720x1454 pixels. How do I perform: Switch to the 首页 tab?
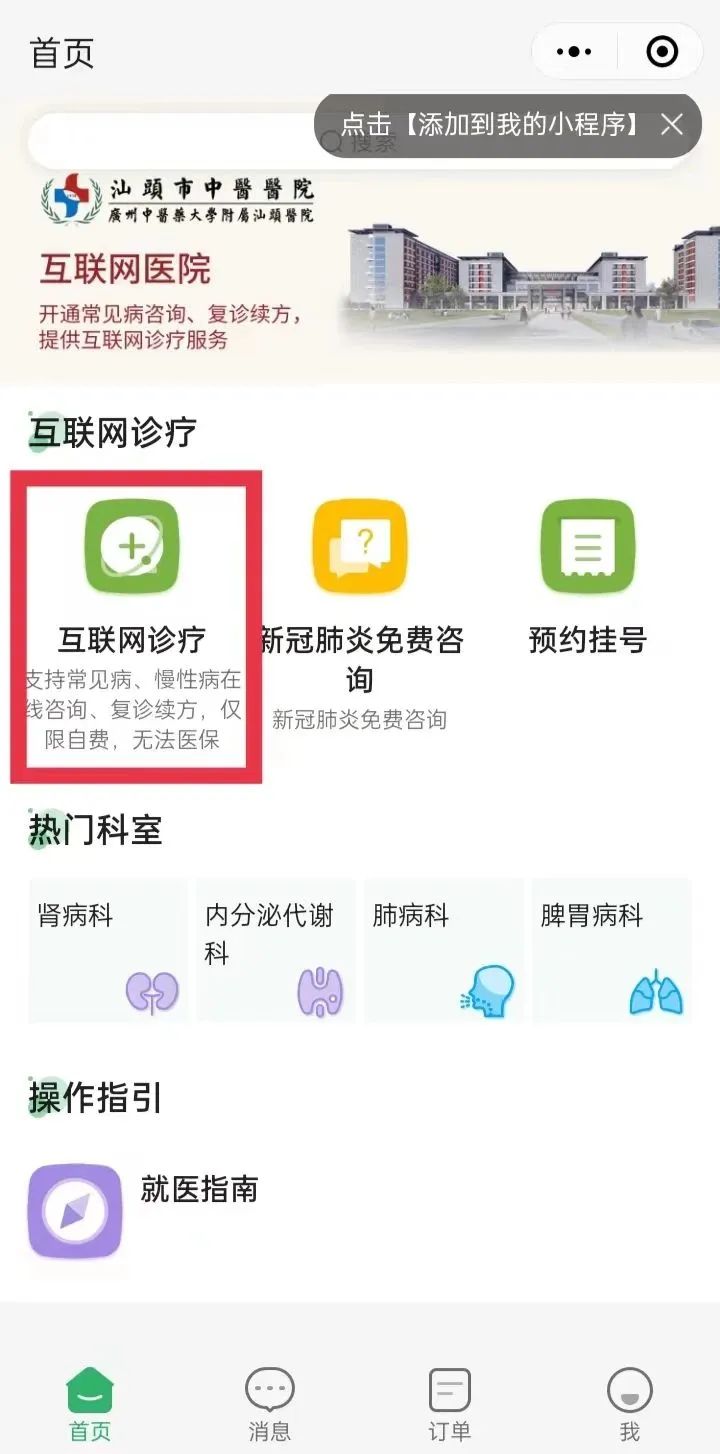tap(90, 1403)
